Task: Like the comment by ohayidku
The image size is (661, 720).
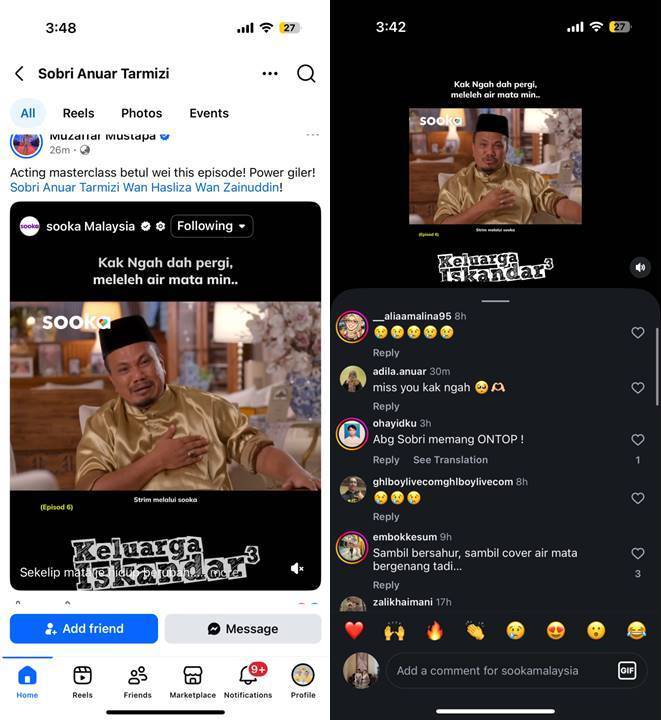Action: pos(638,440)
